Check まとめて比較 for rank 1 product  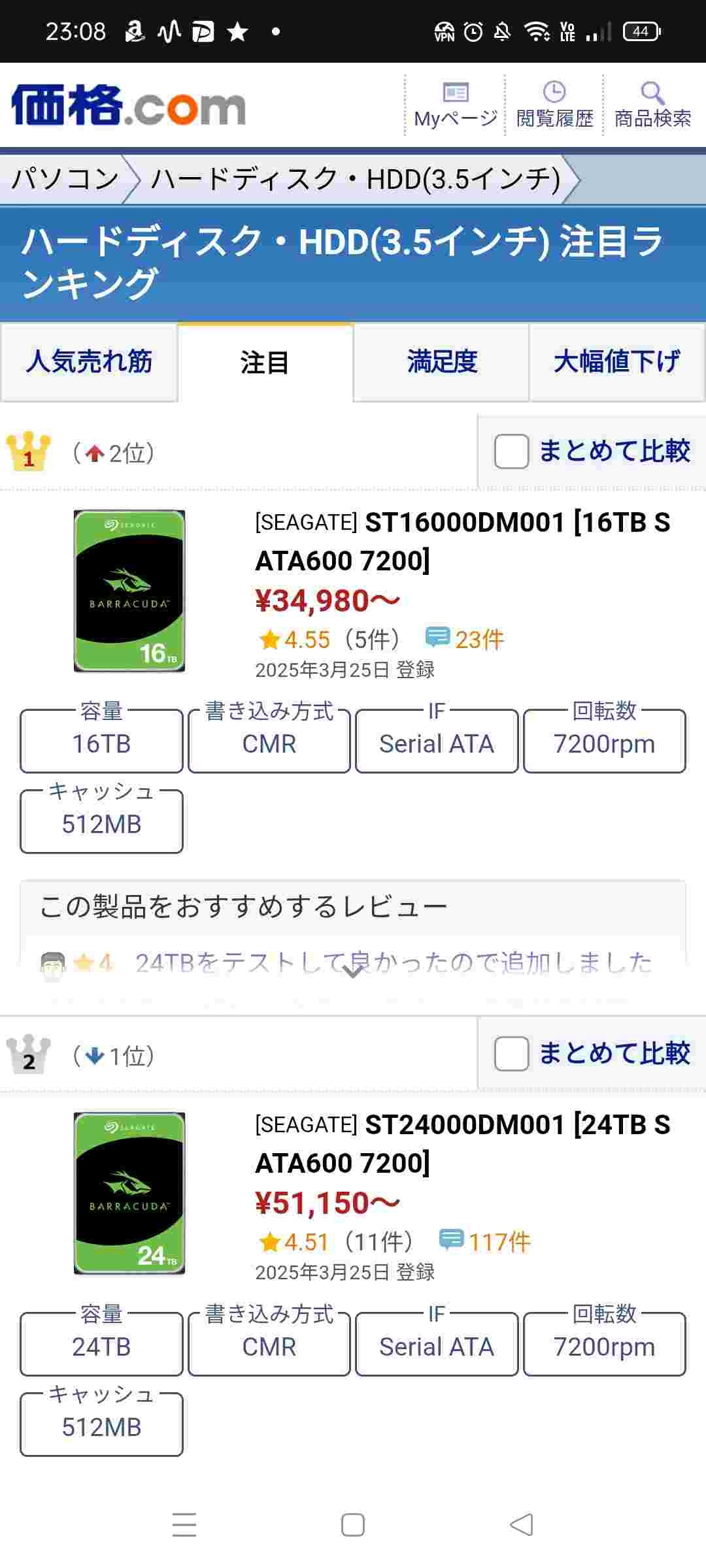pyautogui.click(x=512, y=451)
